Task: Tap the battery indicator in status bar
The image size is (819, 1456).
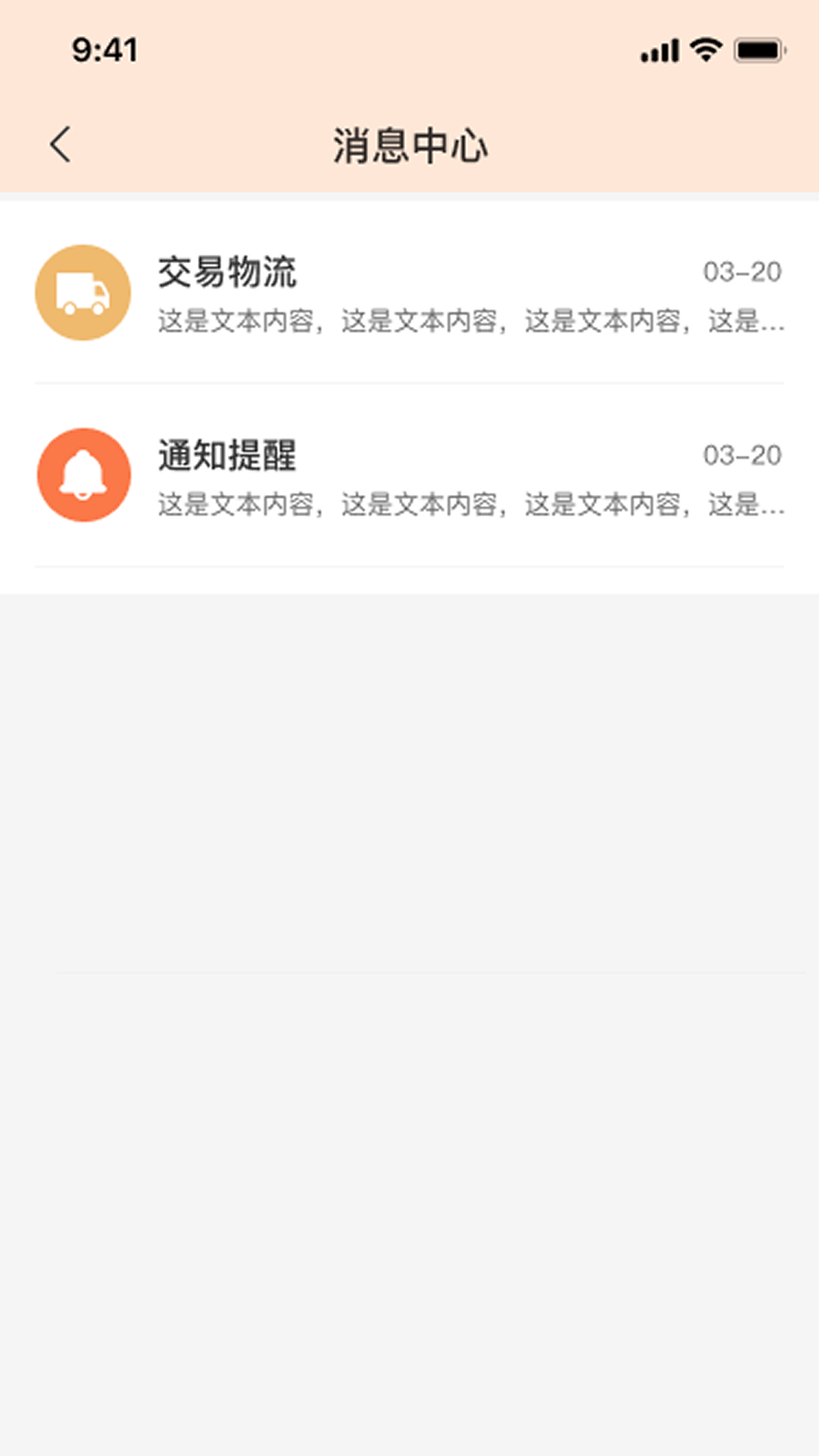Action: pyautogui.click(x=758, y=49)
